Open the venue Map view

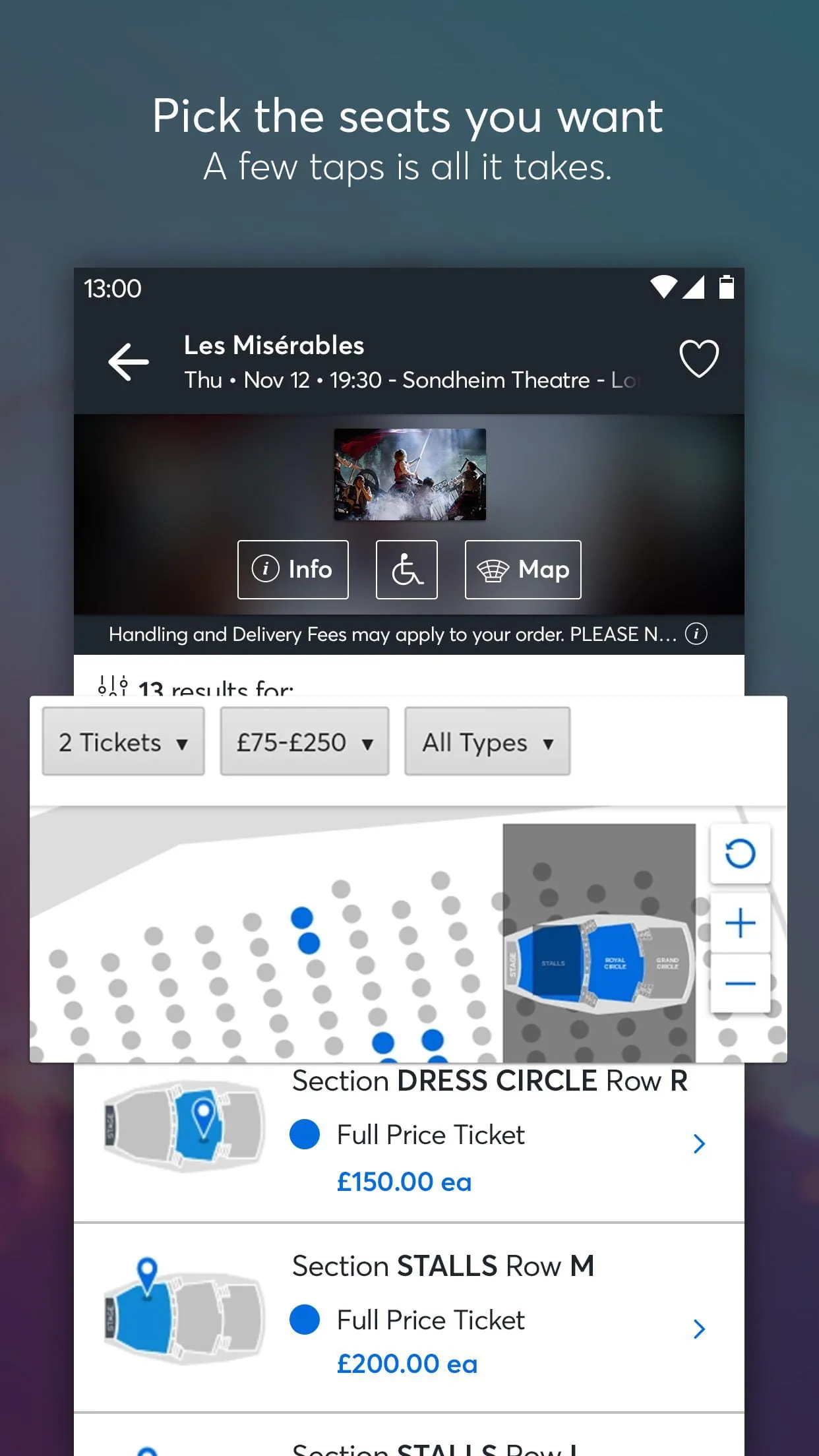point(522,569)
